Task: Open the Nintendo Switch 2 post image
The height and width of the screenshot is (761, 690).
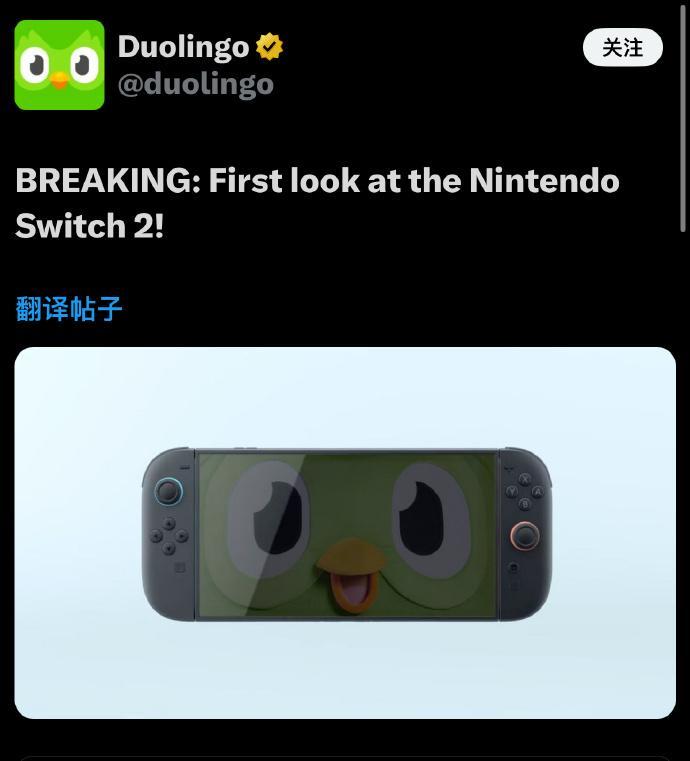Action: (345, 532)
